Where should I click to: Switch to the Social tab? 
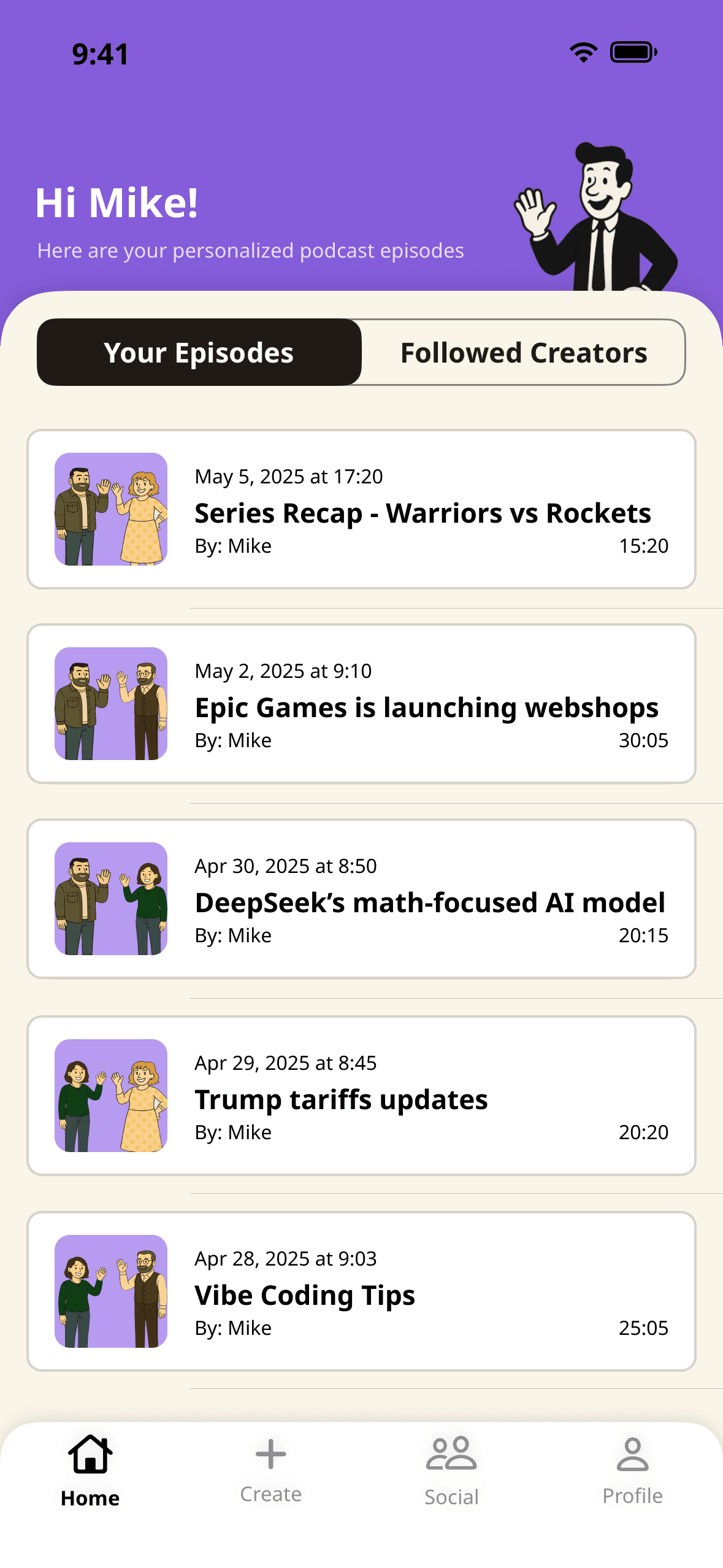(451, 1471)
